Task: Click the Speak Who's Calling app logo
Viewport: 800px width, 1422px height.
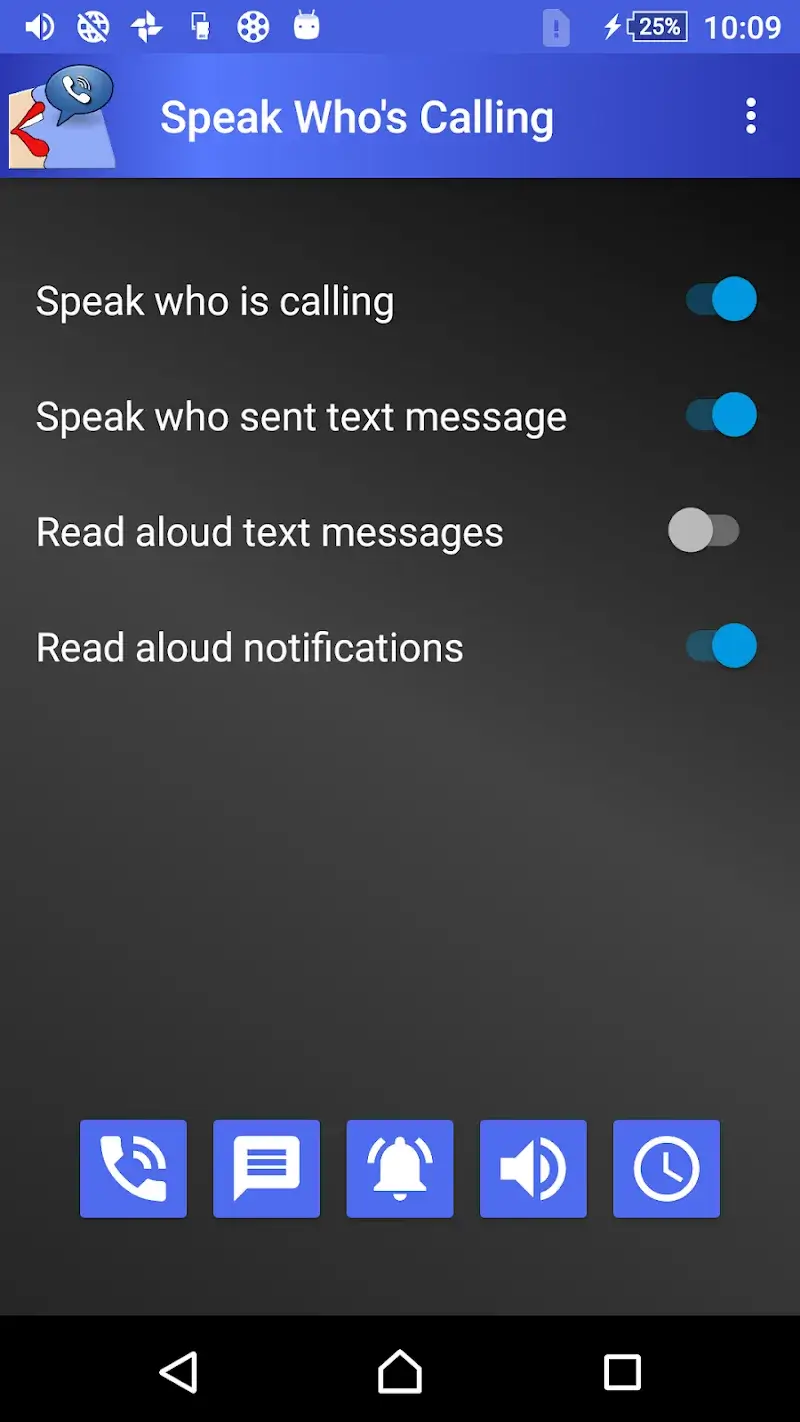Action: (62, 115)
